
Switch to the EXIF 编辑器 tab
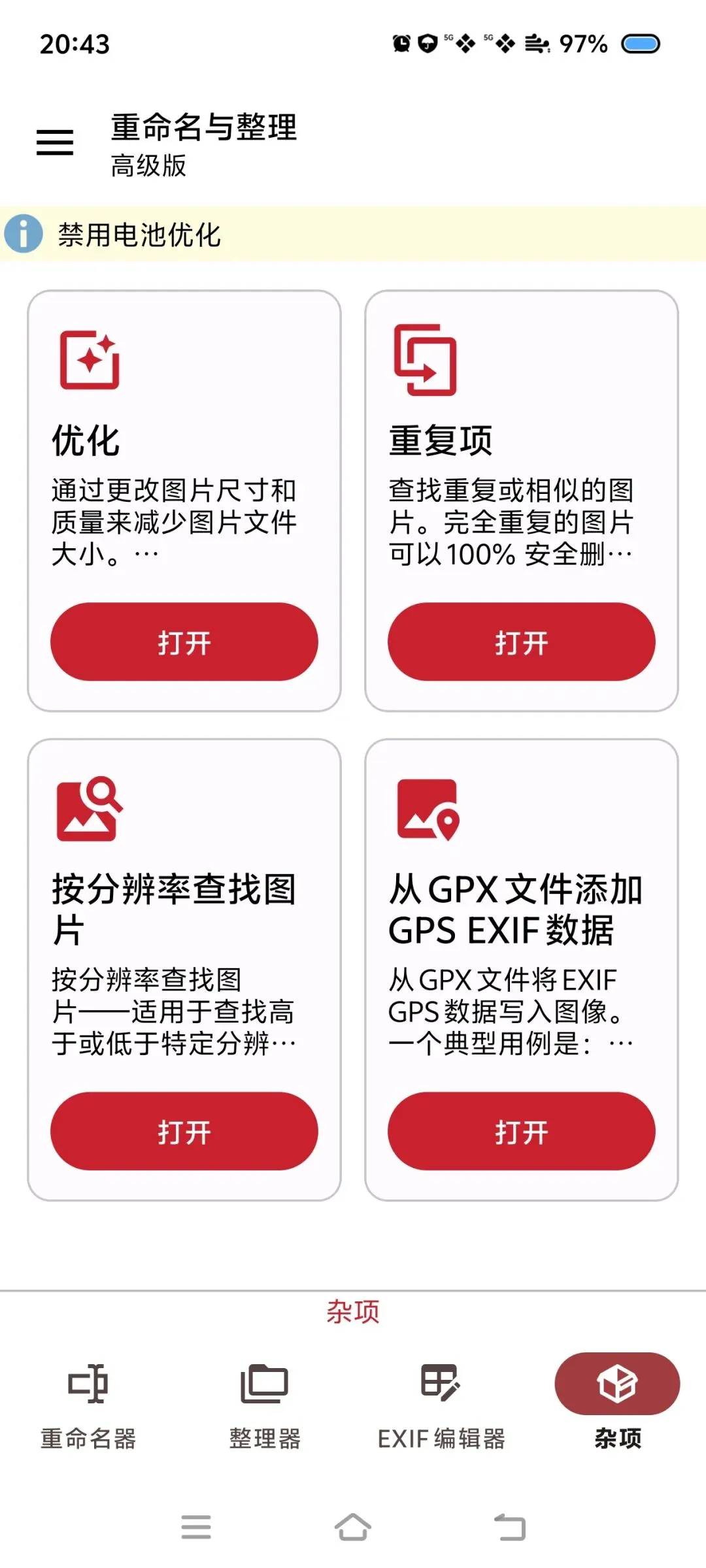point(441,1403)
